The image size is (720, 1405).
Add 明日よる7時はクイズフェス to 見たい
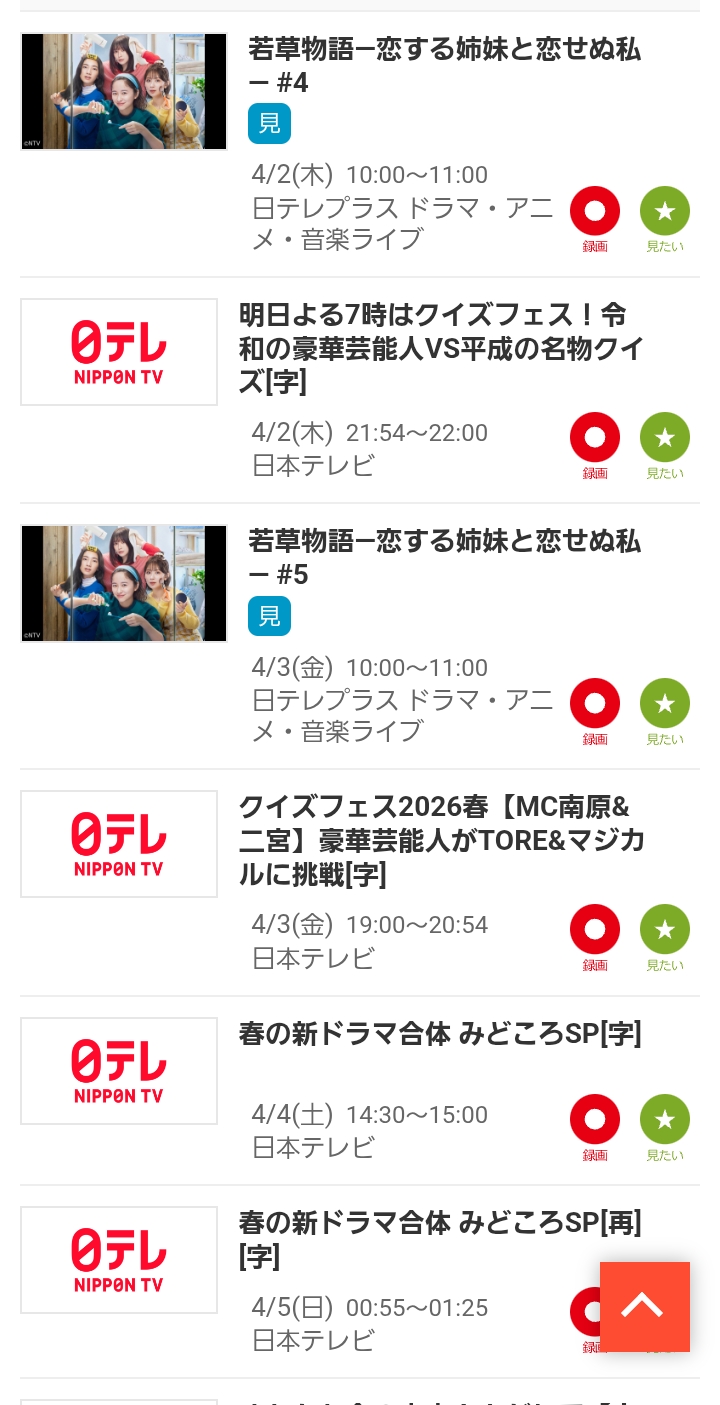click(665, 438)
